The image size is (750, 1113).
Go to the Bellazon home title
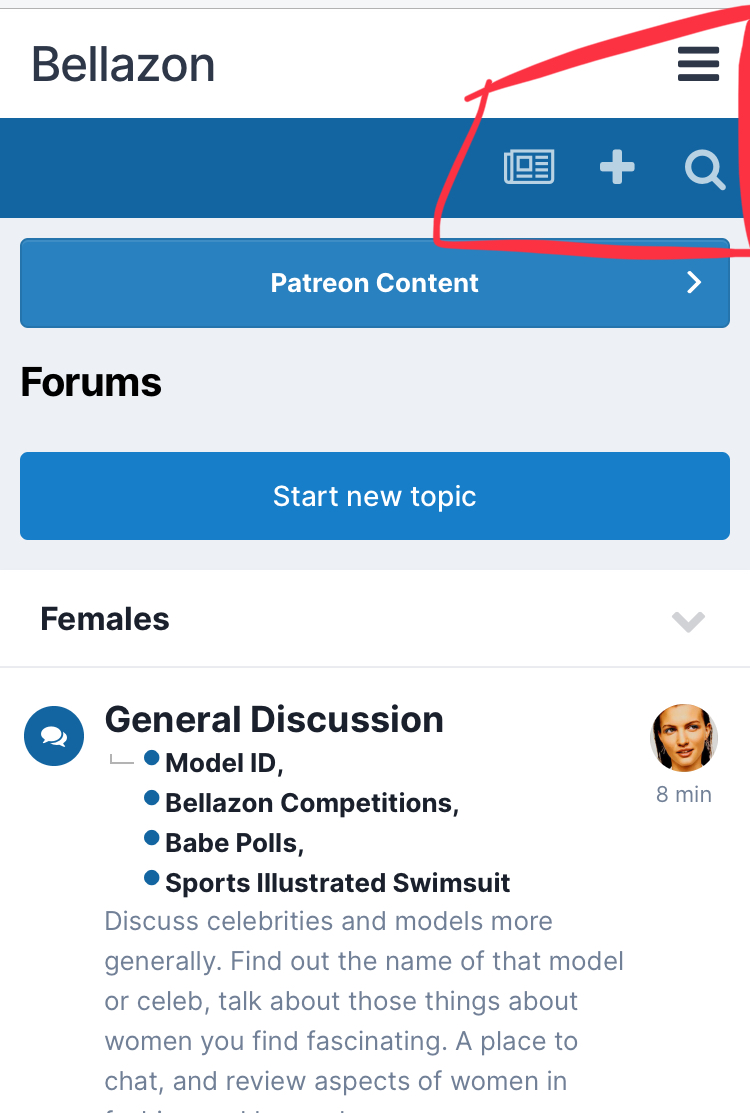tap(123, 64)
